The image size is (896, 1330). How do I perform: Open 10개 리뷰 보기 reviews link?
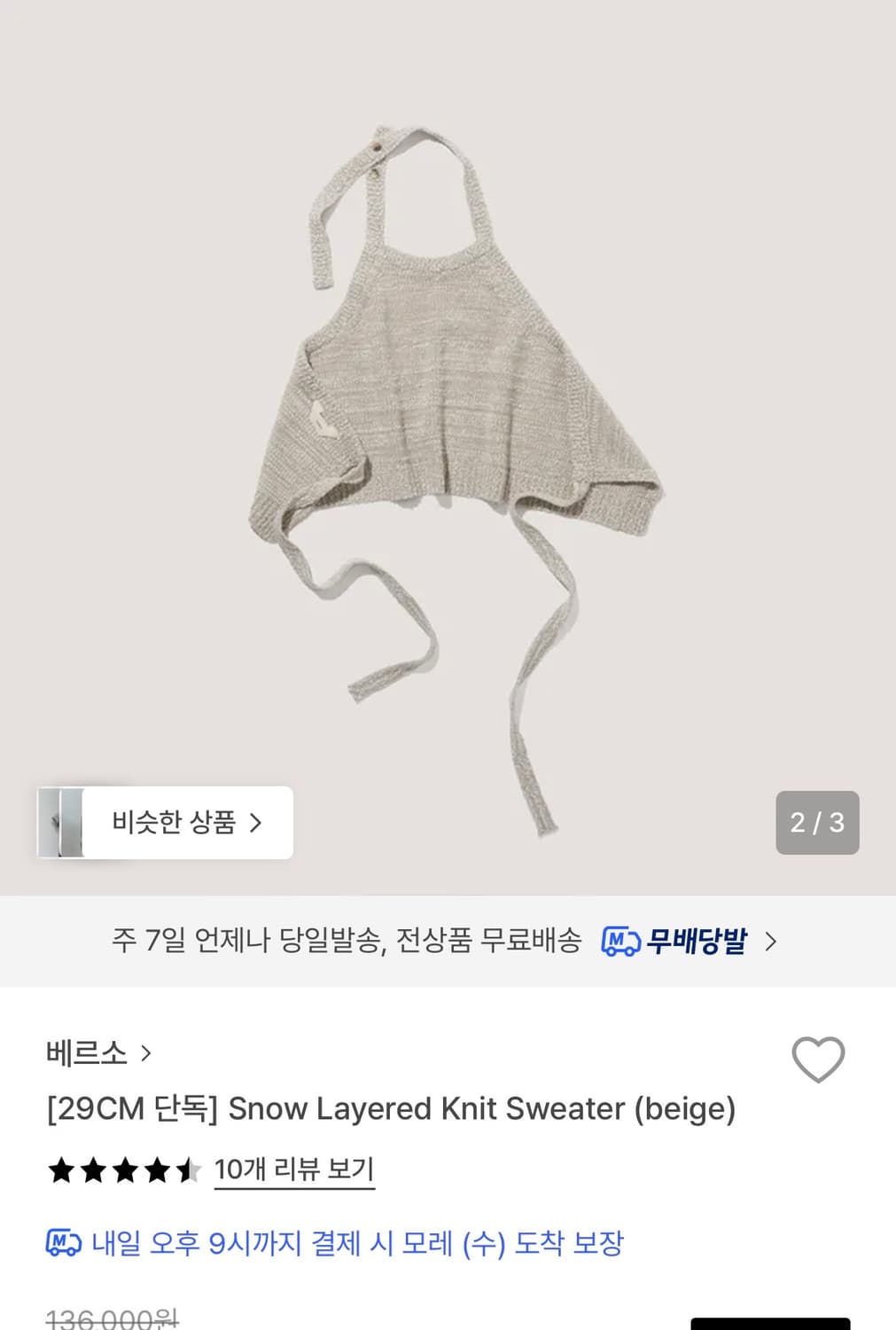tap(295, 1170)
